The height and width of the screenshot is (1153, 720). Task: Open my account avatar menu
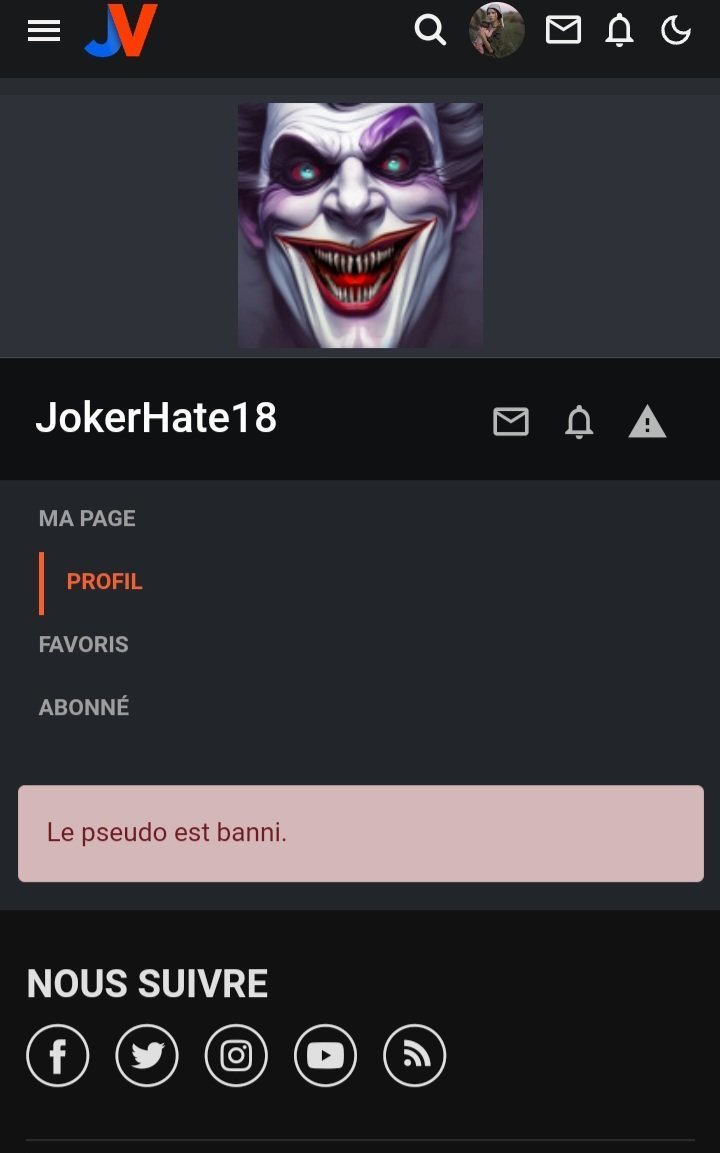pos(497,30)
